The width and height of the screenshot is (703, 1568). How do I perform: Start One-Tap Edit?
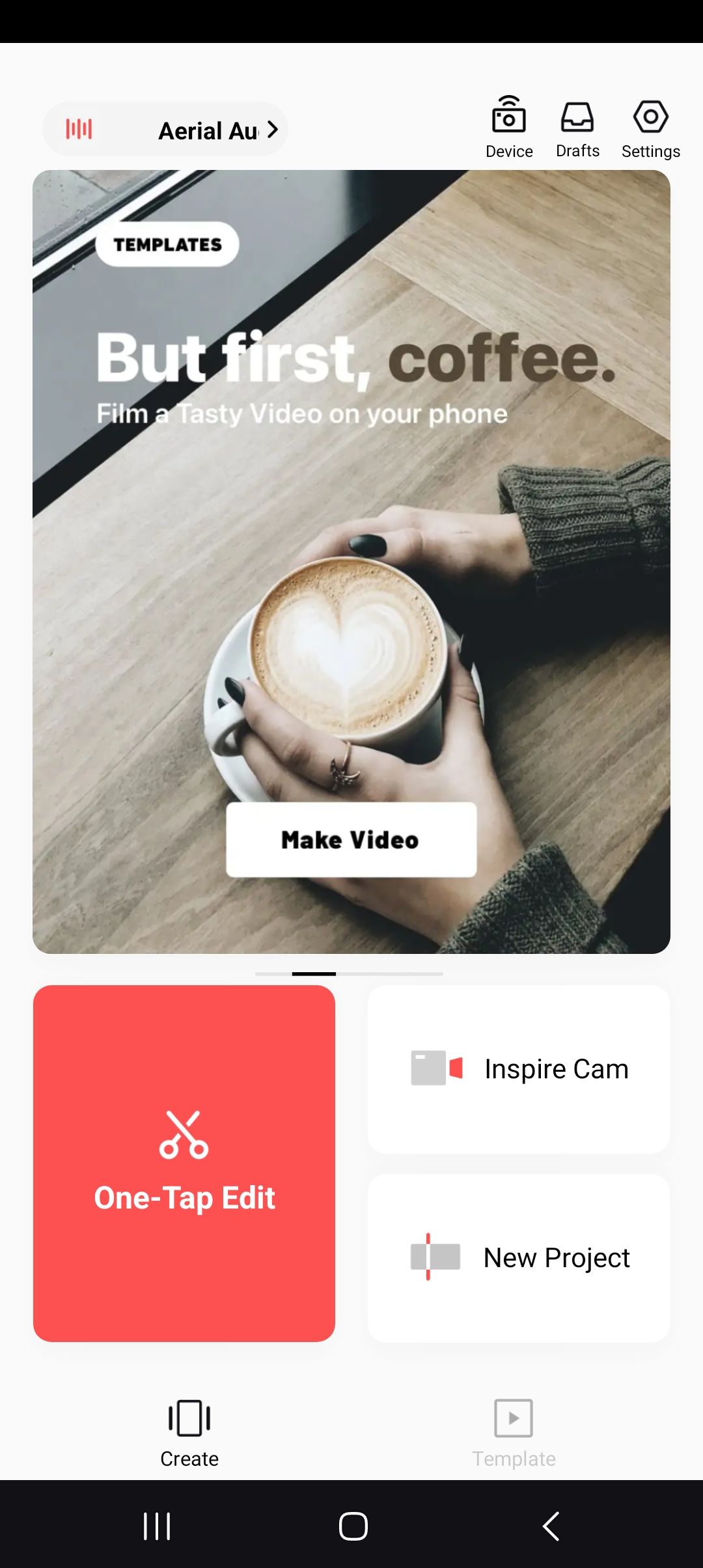[184, 1163]
